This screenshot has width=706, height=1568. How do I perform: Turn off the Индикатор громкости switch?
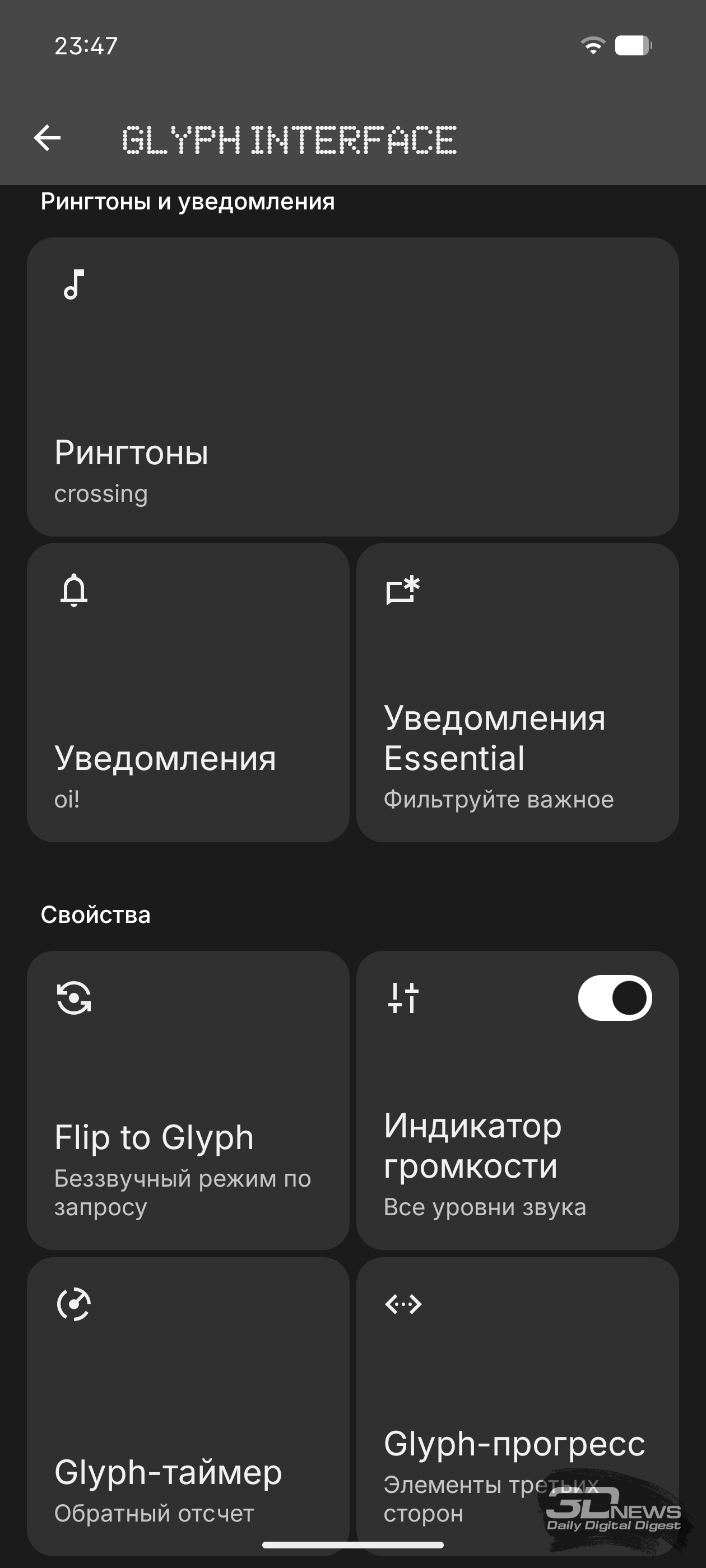[x=614, y=998]
